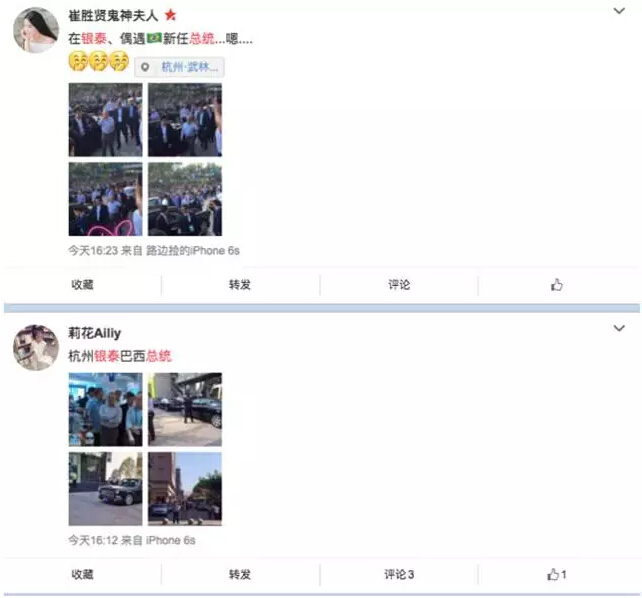Tap 收藏 under 崔胜贤鬼神夫人's post
Viewport: 642px width, 598px height.
(x=82, y=285)
